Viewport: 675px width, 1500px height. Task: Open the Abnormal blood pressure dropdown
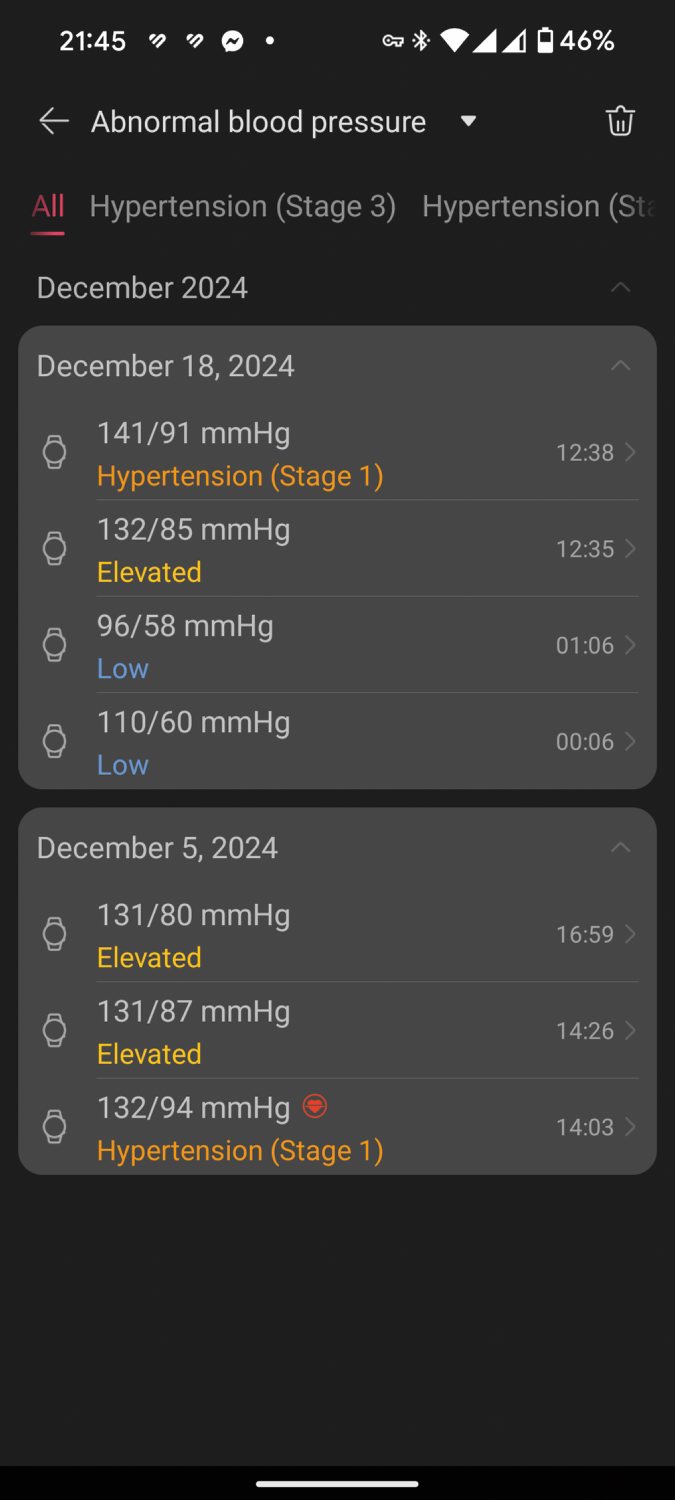[x=468, y=122]
